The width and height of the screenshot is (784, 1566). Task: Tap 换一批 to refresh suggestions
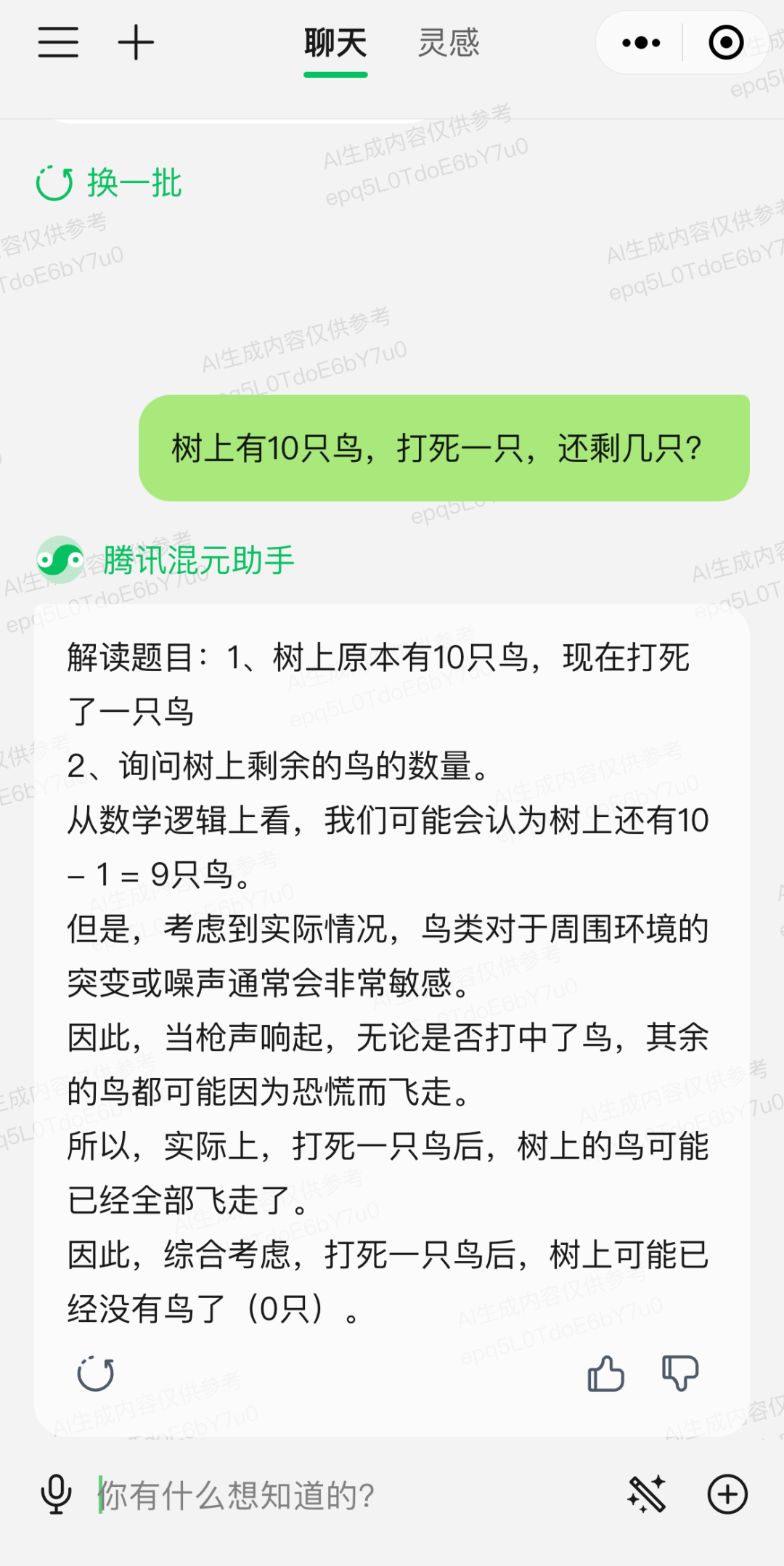[x=110, y=183]
